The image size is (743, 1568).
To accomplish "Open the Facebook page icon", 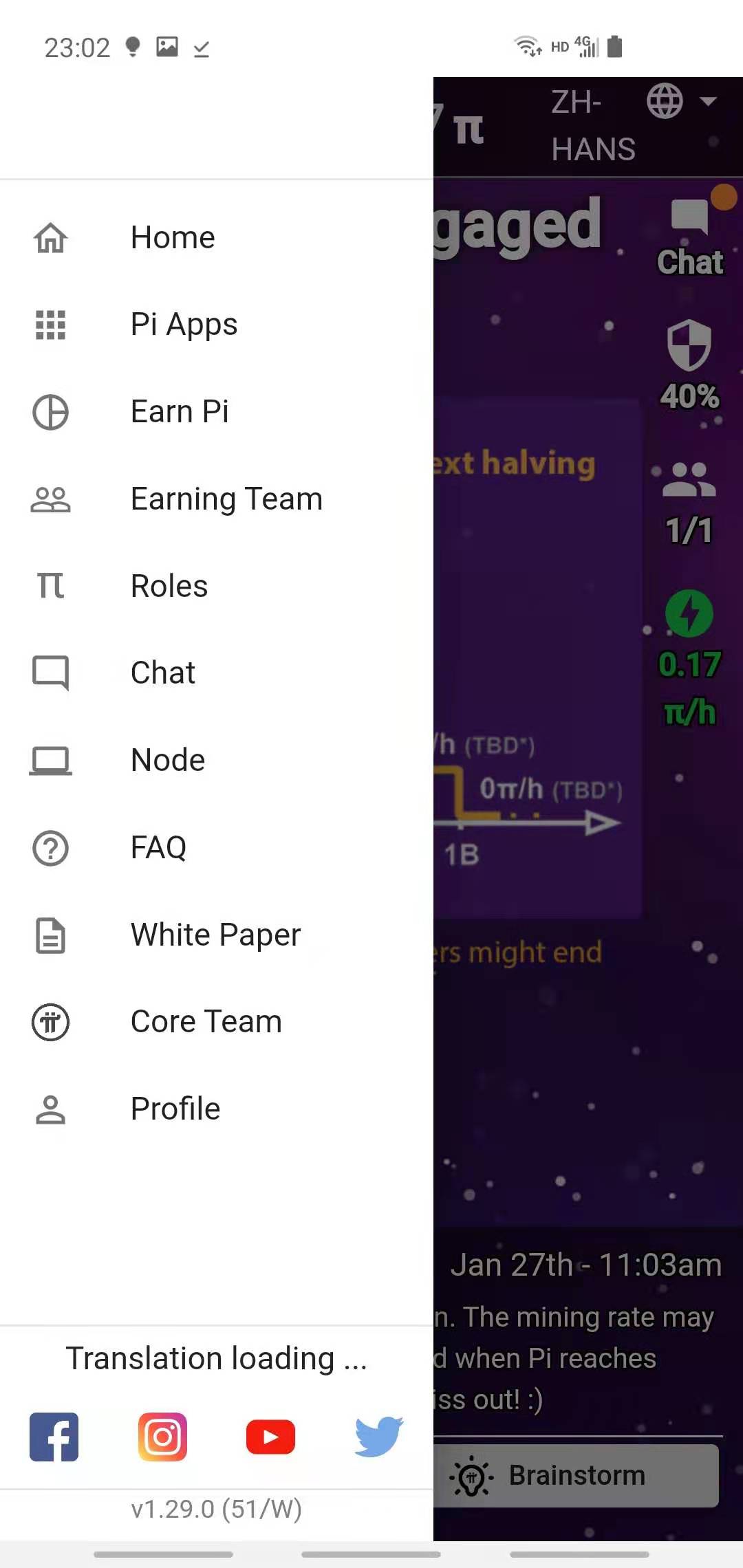I will point(54,1437).
